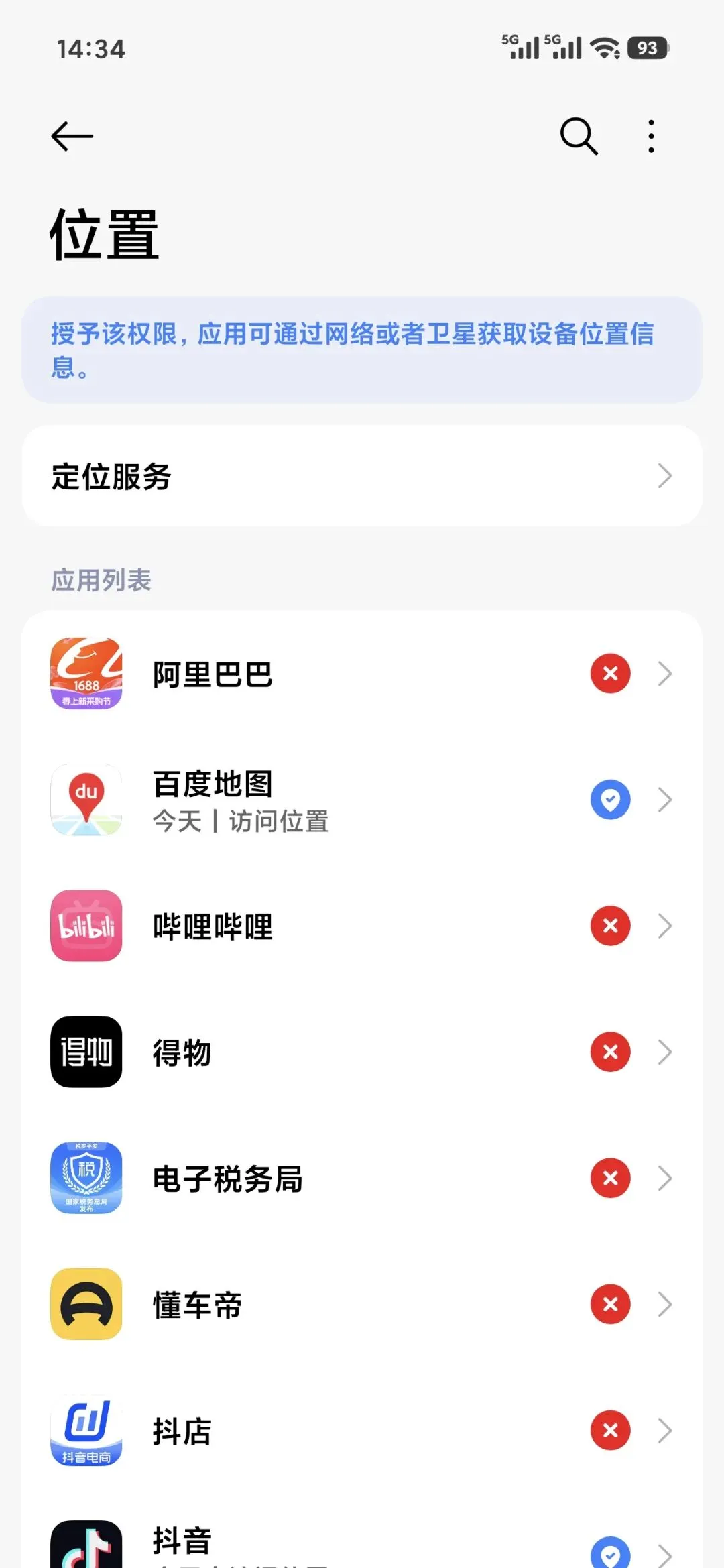Image resolution: width=724 pixels, height=1568 pixels.
Task: Go back using the arrow icon
Action: coord(72,137)
